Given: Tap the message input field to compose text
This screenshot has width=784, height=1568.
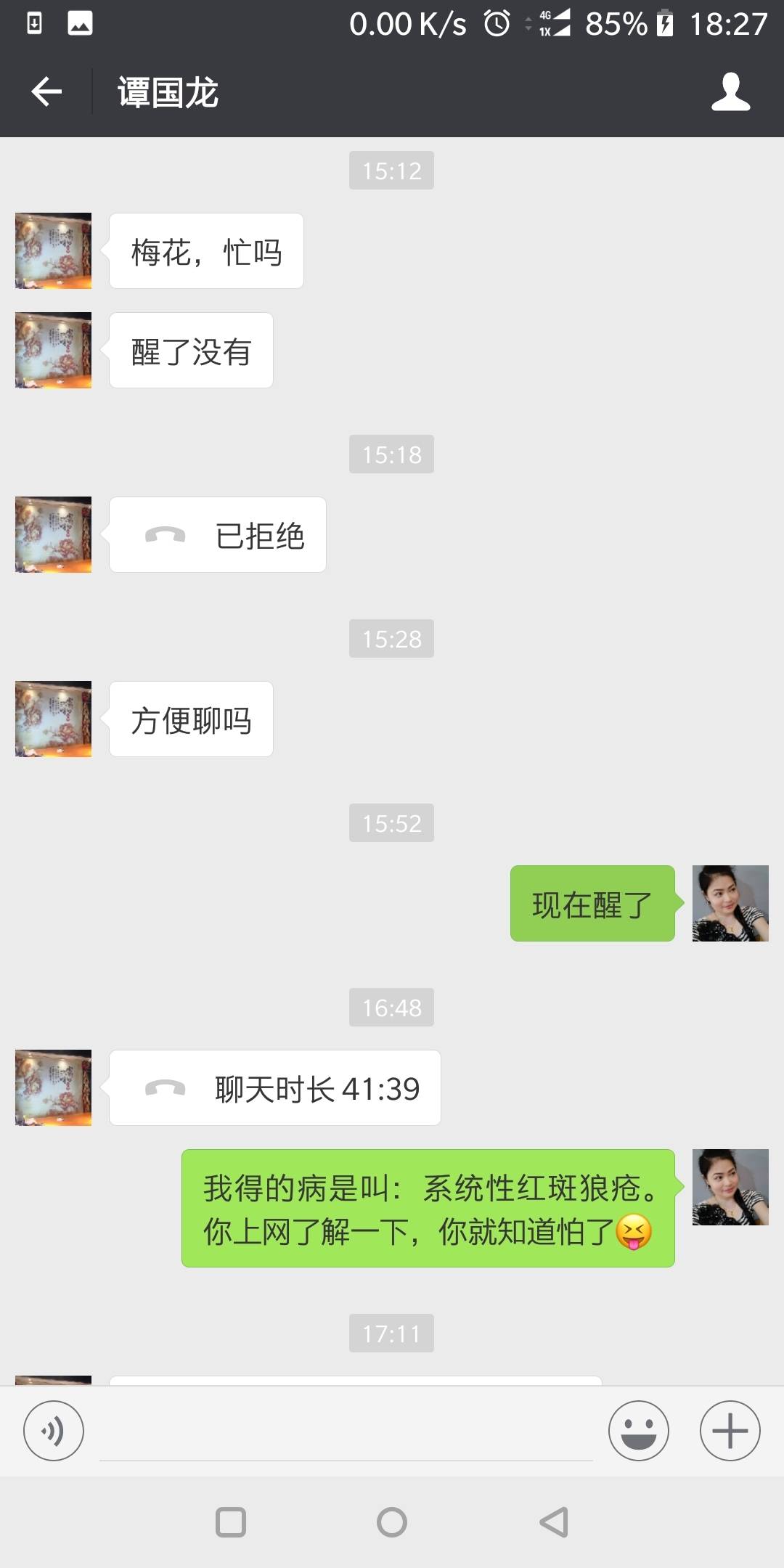Looking at the screenshot, I should click(x=341, y=1431).
